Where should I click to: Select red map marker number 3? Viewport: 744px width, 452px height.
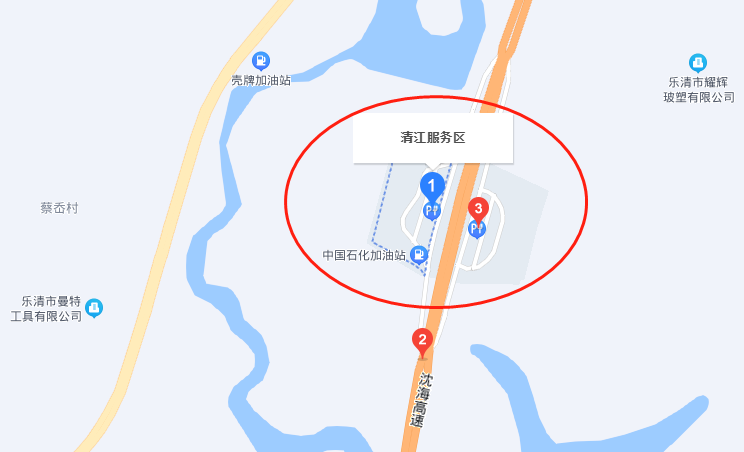(478, 209)
